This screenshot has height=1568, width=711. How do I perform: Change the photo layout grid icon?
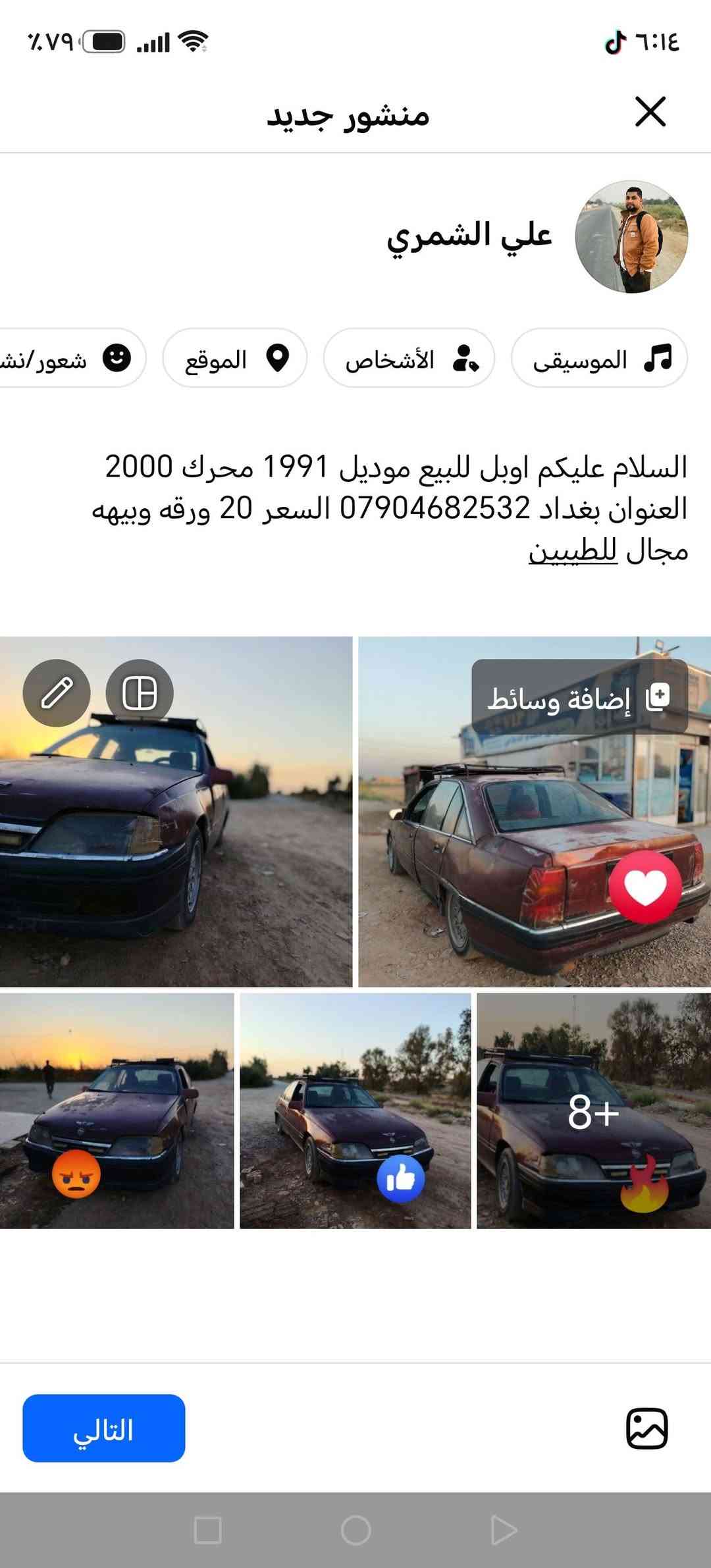click(x=140, y=693)
